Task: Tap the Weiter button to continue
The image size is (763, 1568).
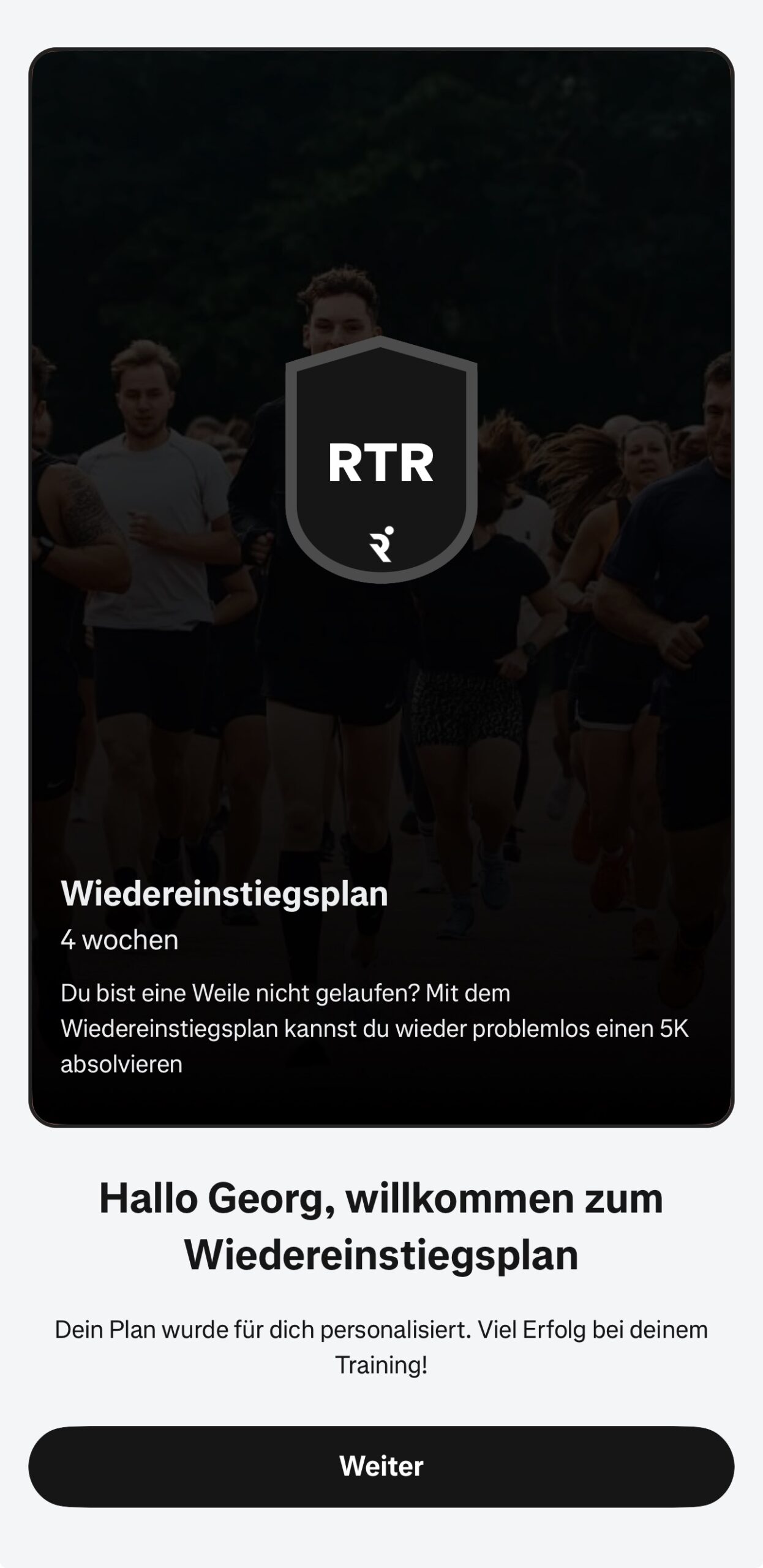Action: coord(381,1466)
